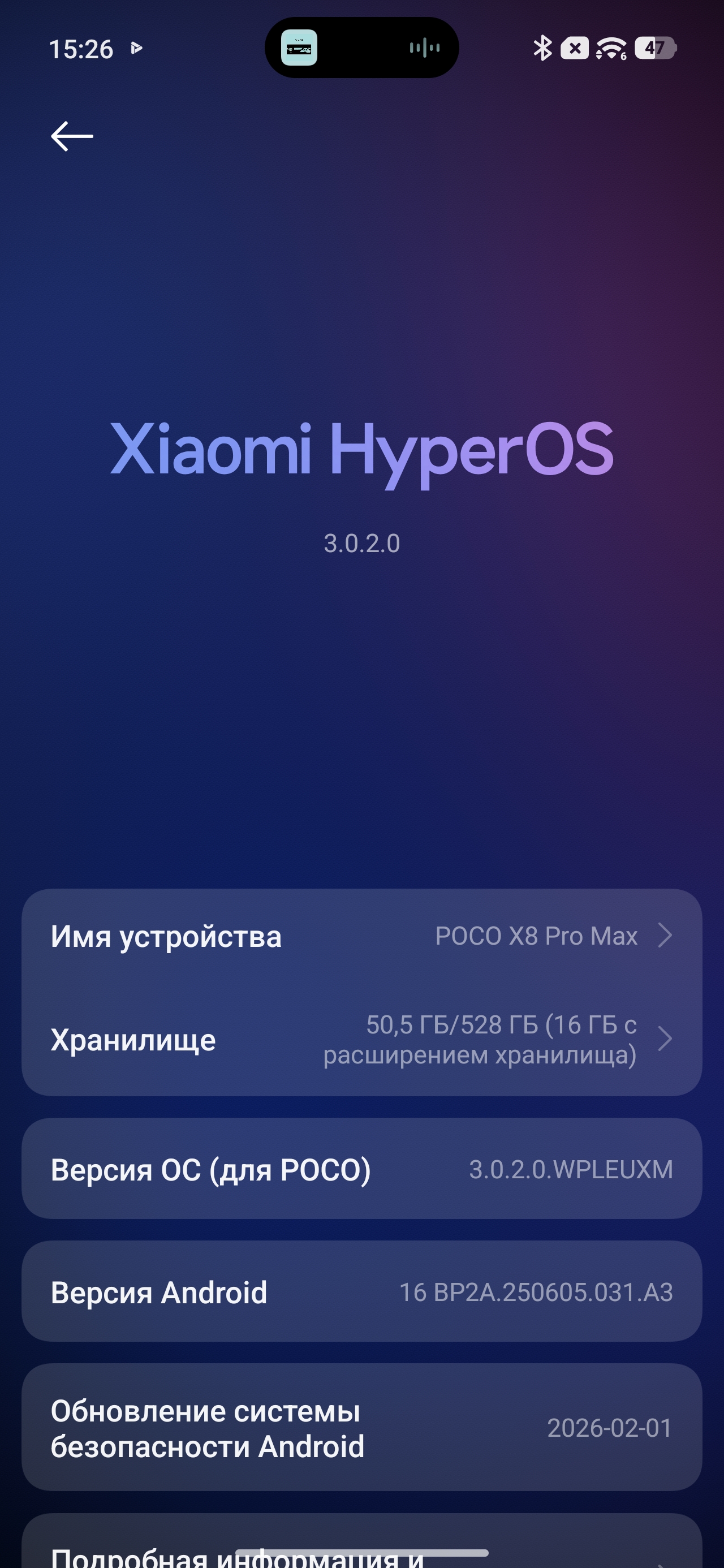Tap the Версия ОС (для POCO) row
The height and width of the screenshot is (1568, 724).
[361, 1169]
